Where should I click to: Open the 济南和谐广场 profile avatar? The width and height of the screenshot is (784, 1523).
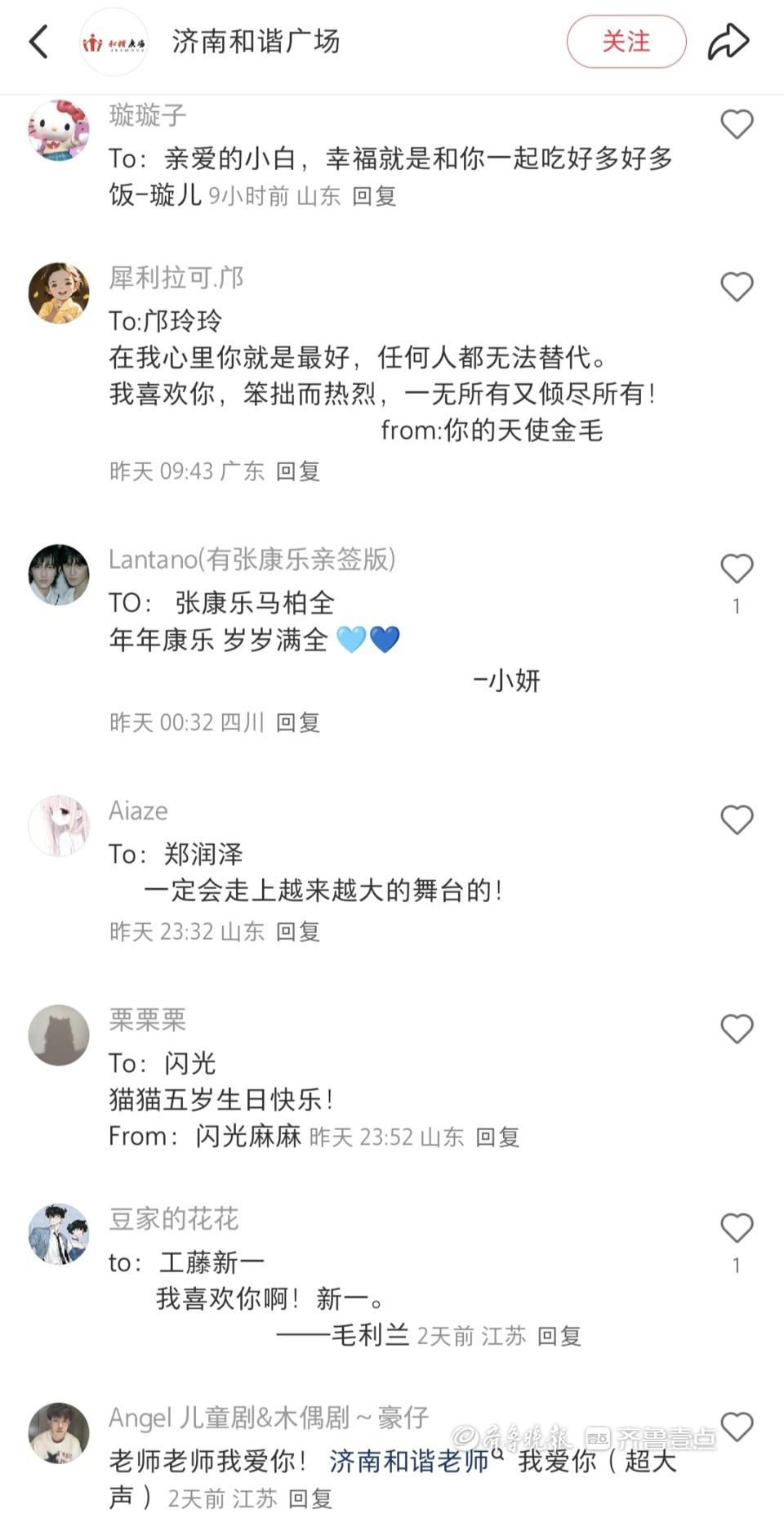click(x=114, y=42)
